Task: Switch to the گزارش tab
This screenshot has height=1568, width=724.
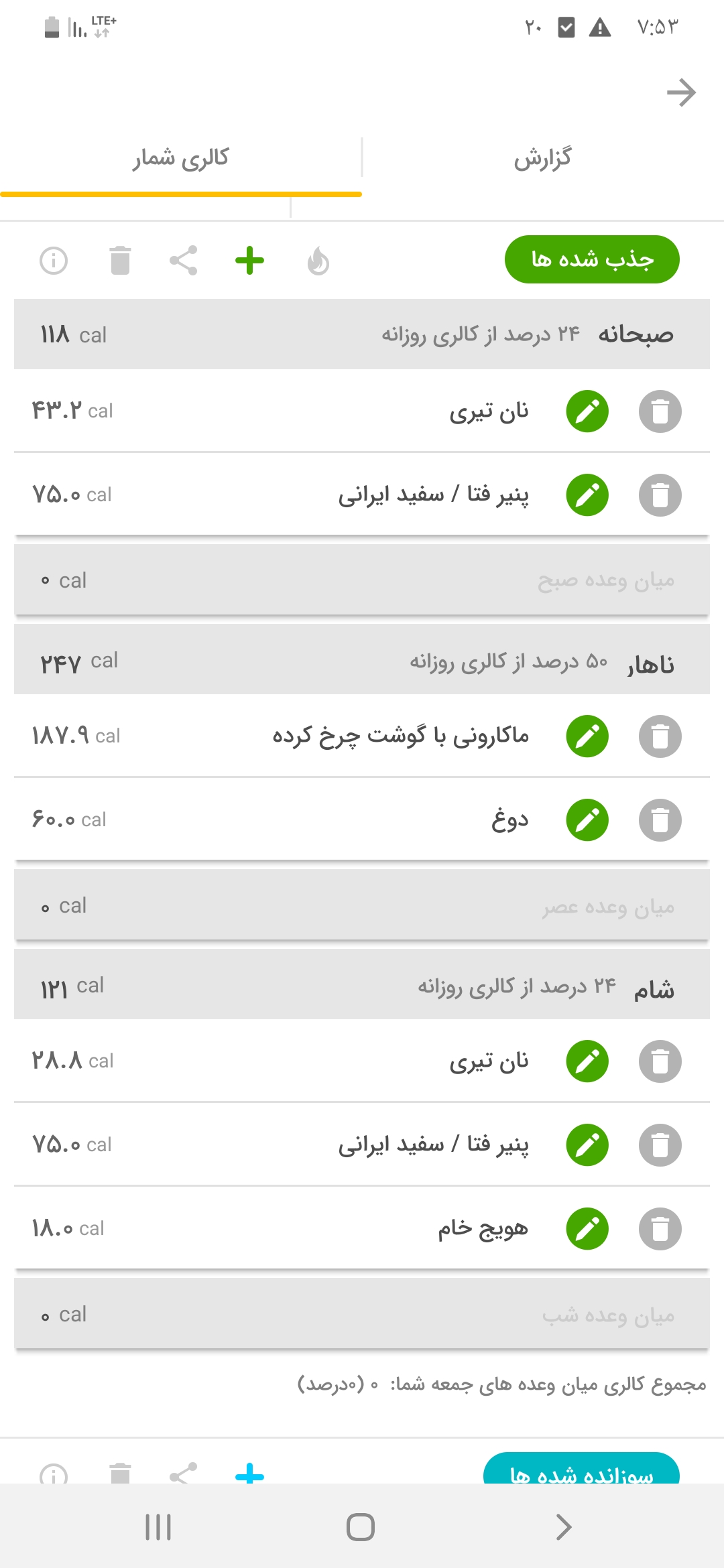Action: (x=542, y=158)
